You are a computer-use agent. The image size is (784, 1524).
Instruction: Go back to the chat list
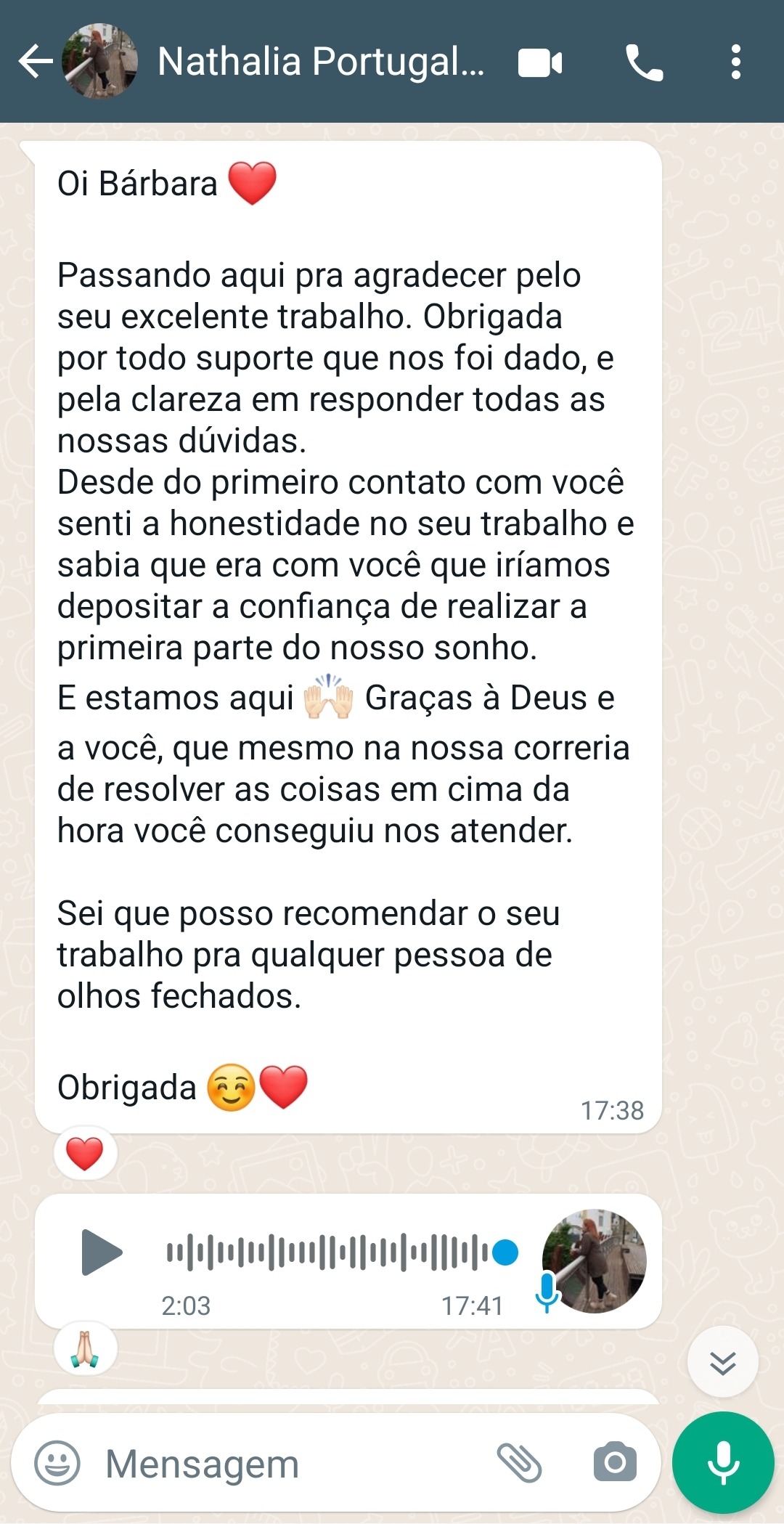pos(35,62)
